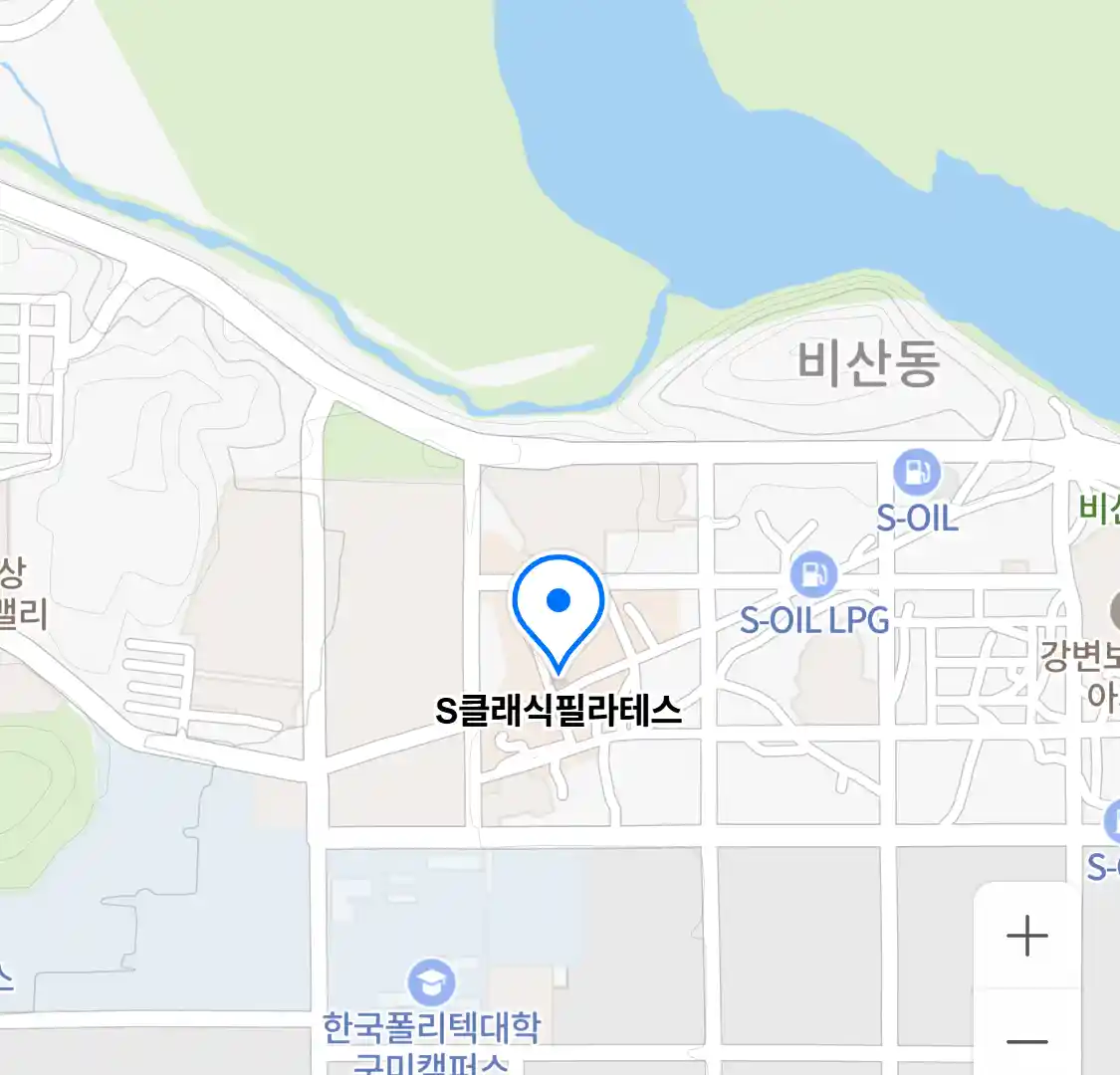The image size is (1120, 1075).
Task: Select the S-OIL LPG station marker
Action: pos(813,574)
